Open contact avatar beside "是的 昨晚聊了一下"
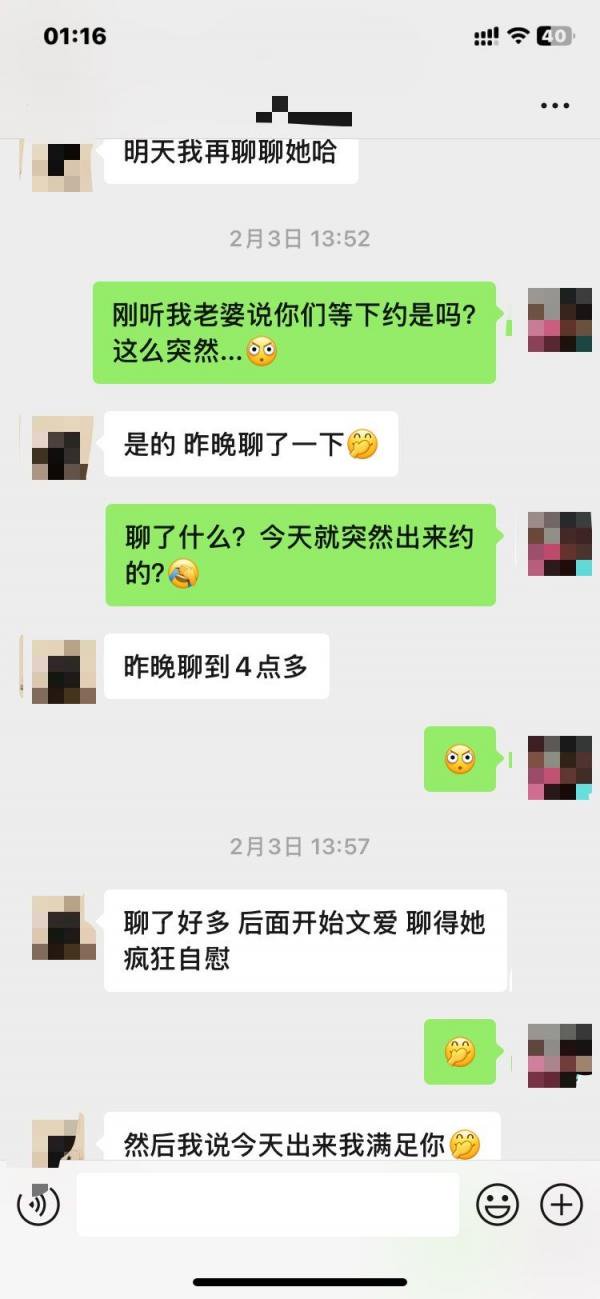The width and height of the screenshot is (600, 1299). pos(64,447)
